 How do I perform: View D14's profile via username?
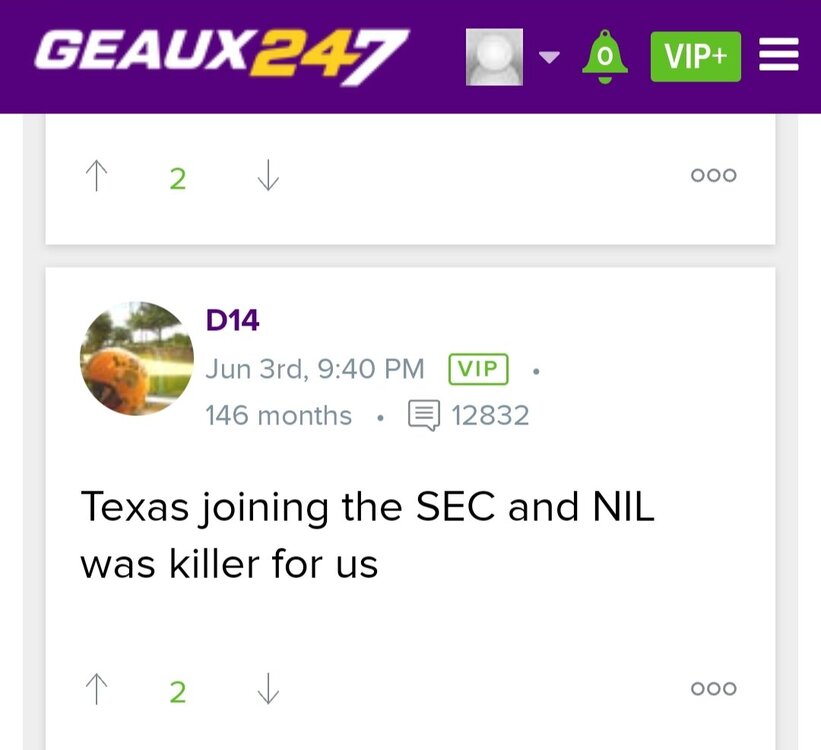[x=232, y=320]
